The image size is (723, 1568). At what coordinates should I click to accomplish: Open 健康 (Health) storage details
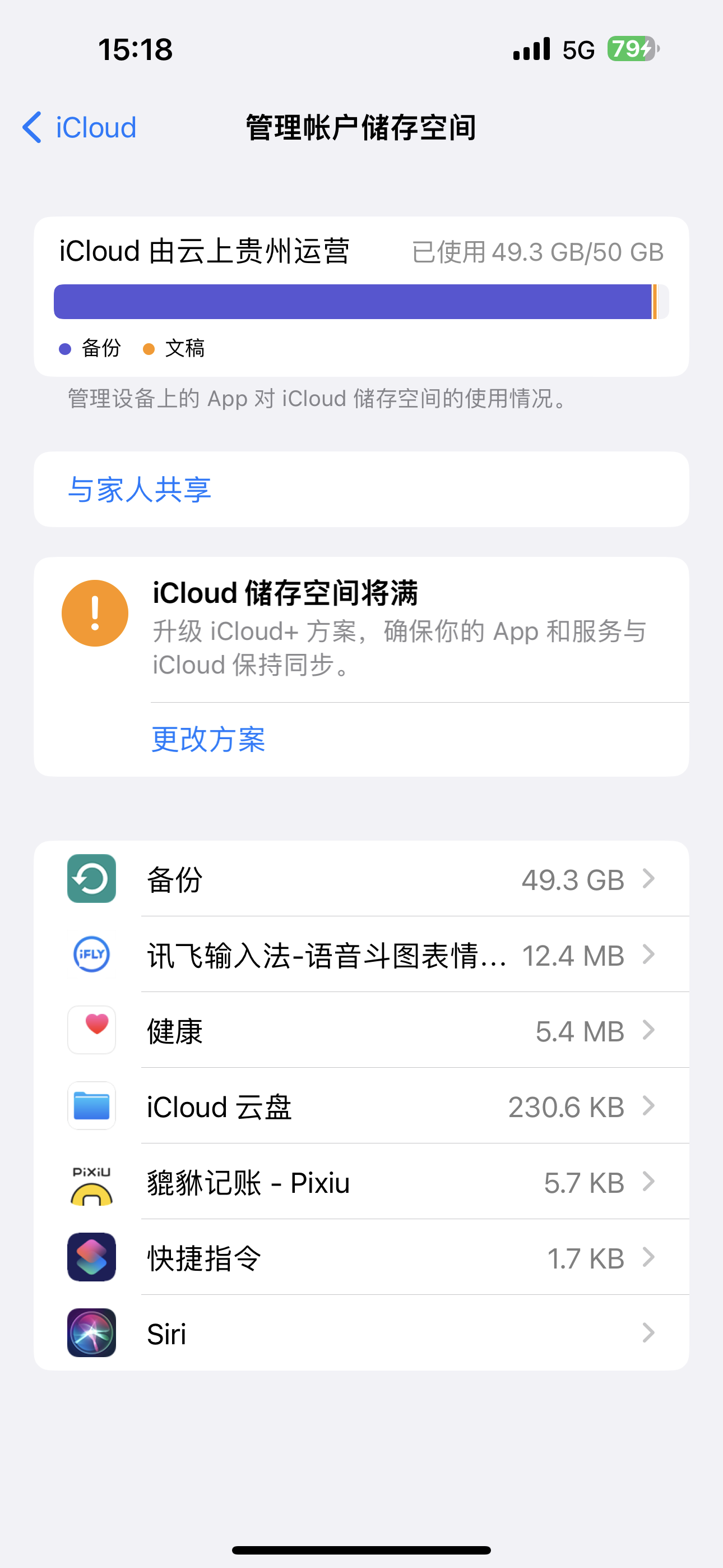pos(361,1031)
